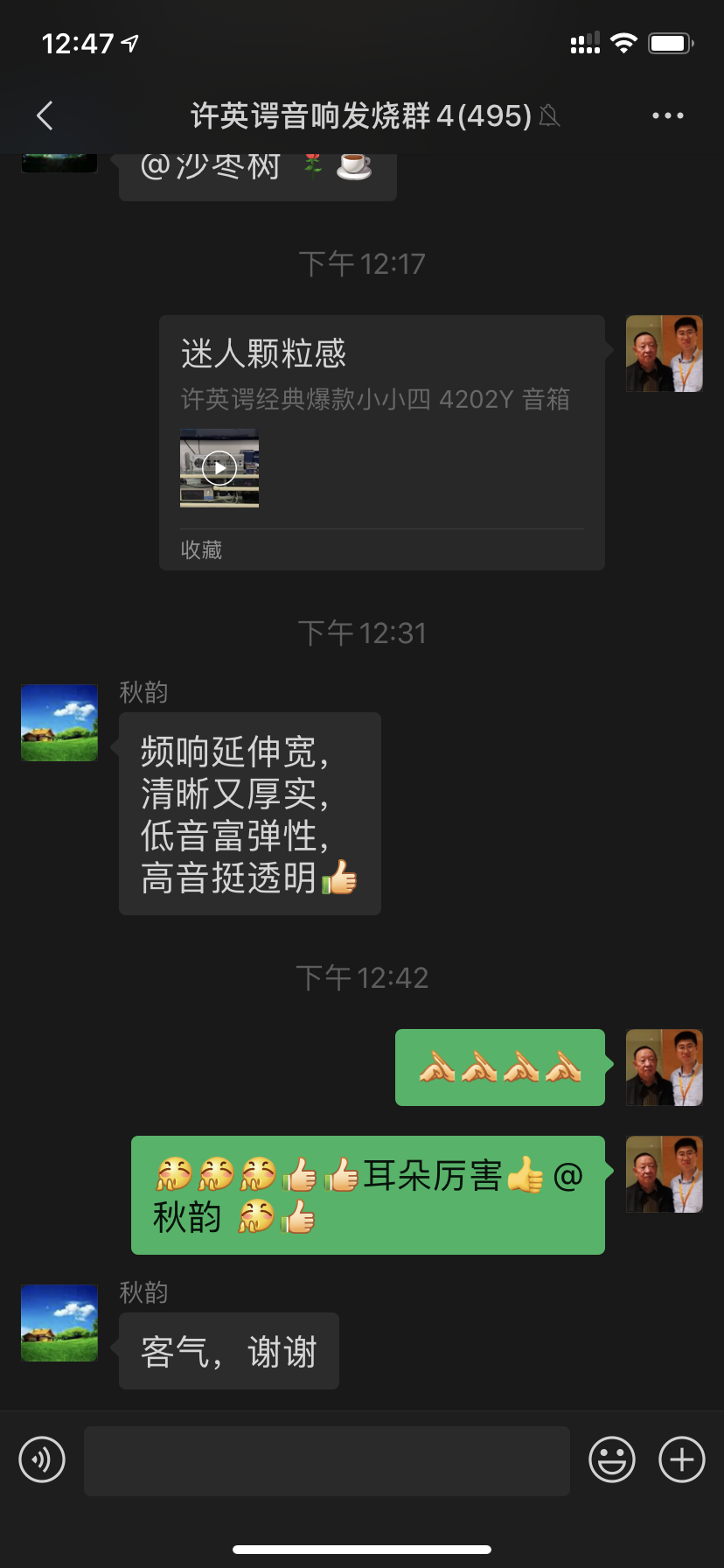Open the emoji sticker panel
The width and height of the screenshot is (724, 1568).
(x=612, y=1459)
